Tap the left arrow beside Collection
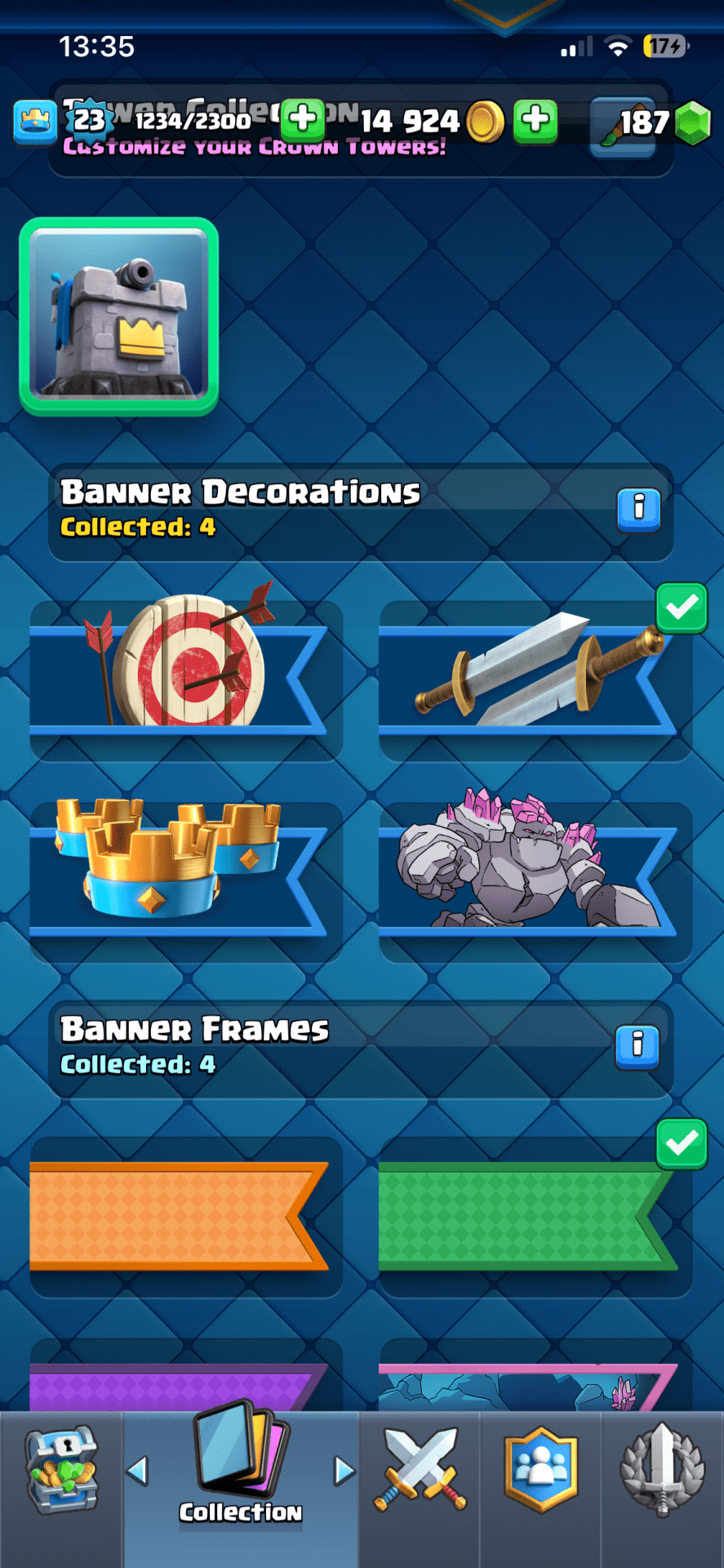 [x=138, y=1471]
